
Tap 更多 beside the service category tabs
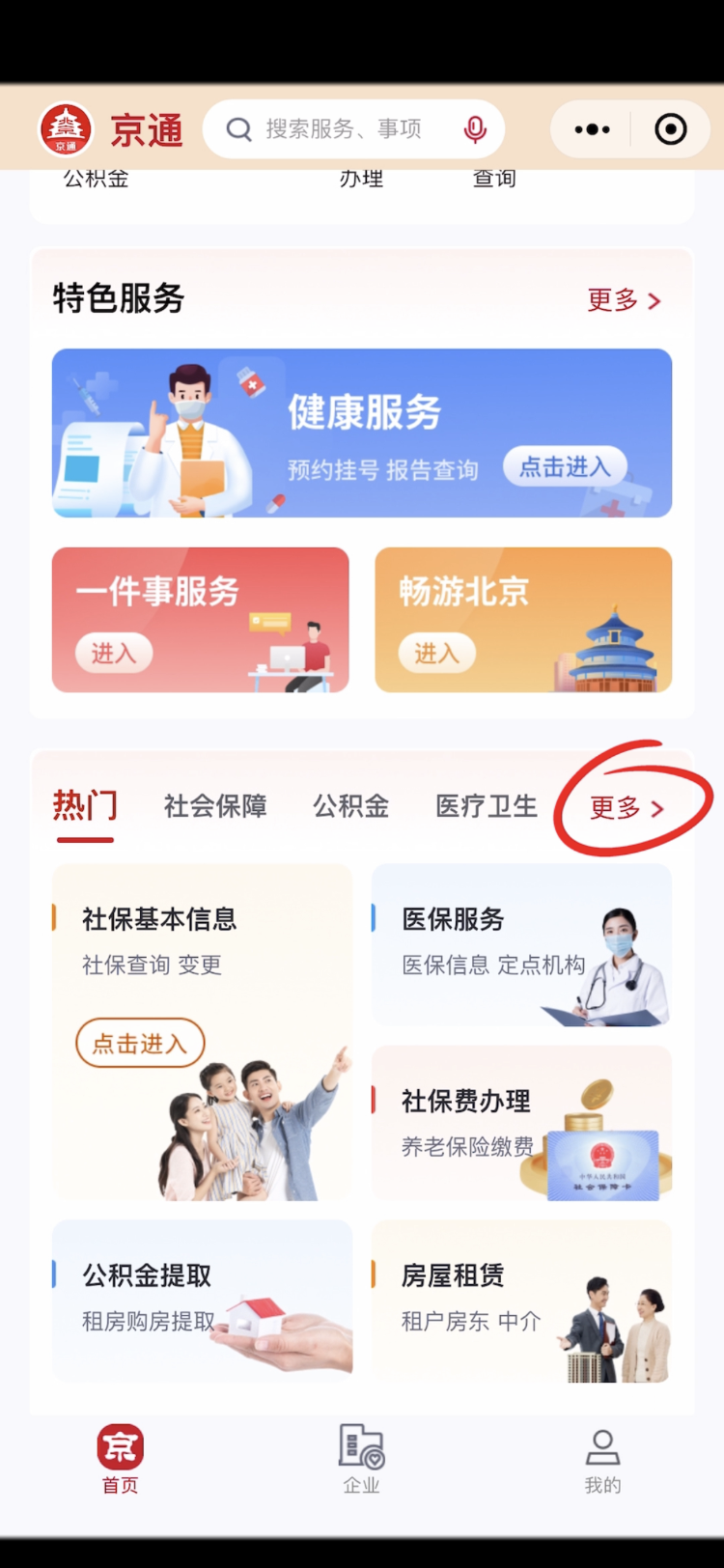627,807
